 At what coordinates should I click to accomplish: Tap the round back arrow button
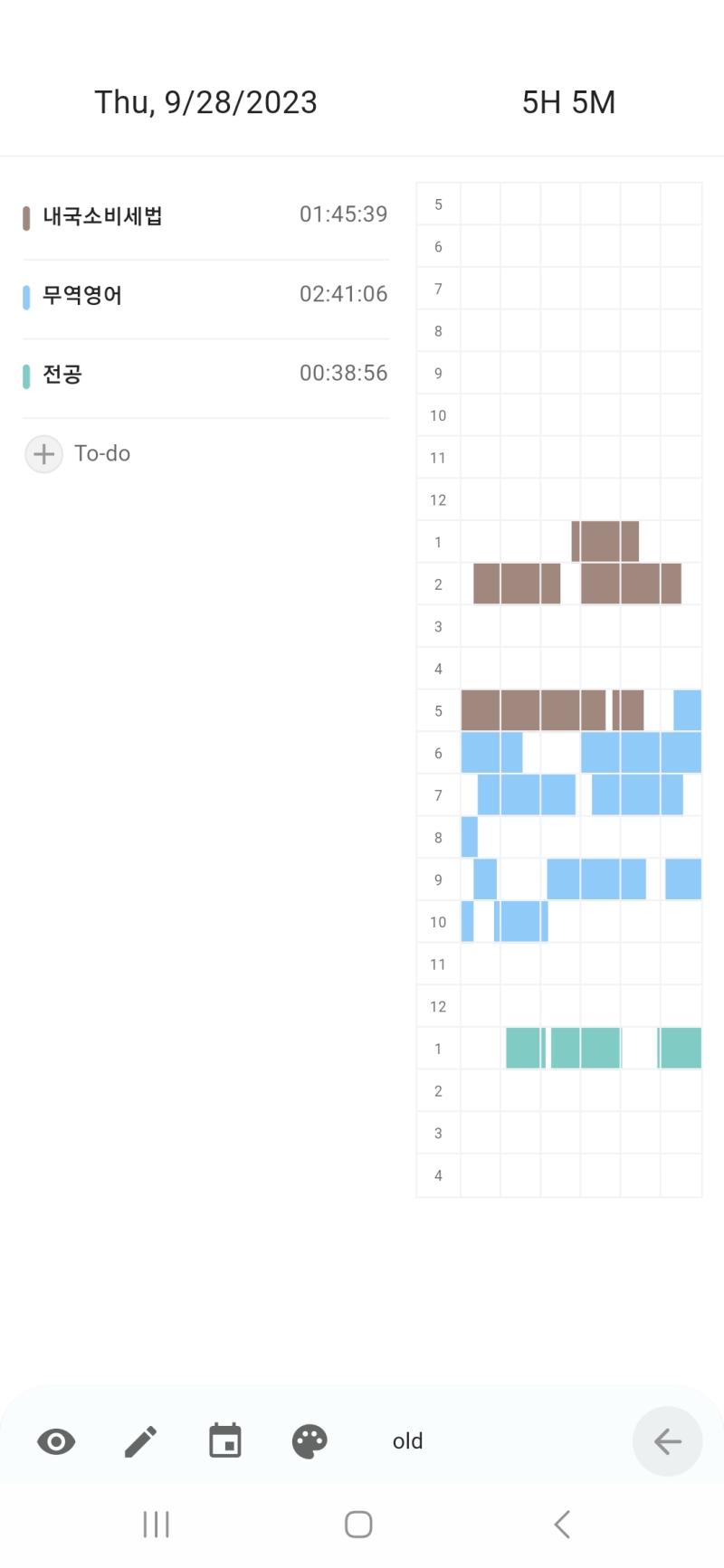(667, 1441)
